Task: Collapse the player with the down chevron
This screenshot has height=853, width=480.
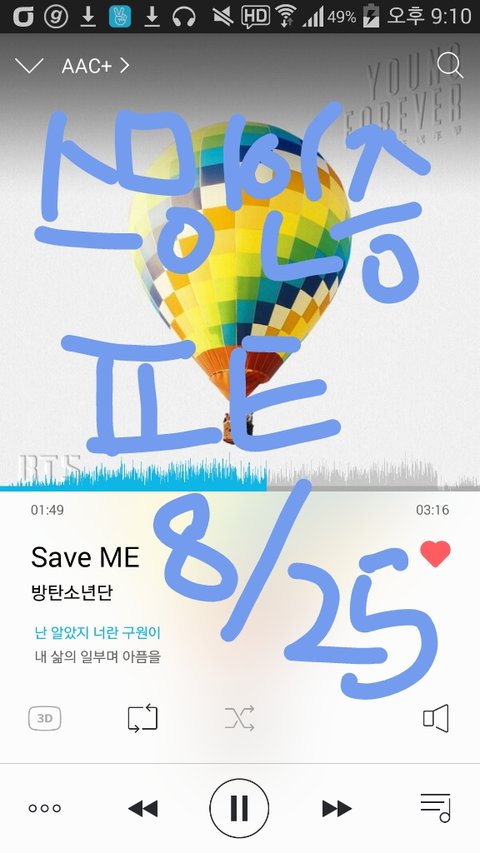Action: click(29, 66)
